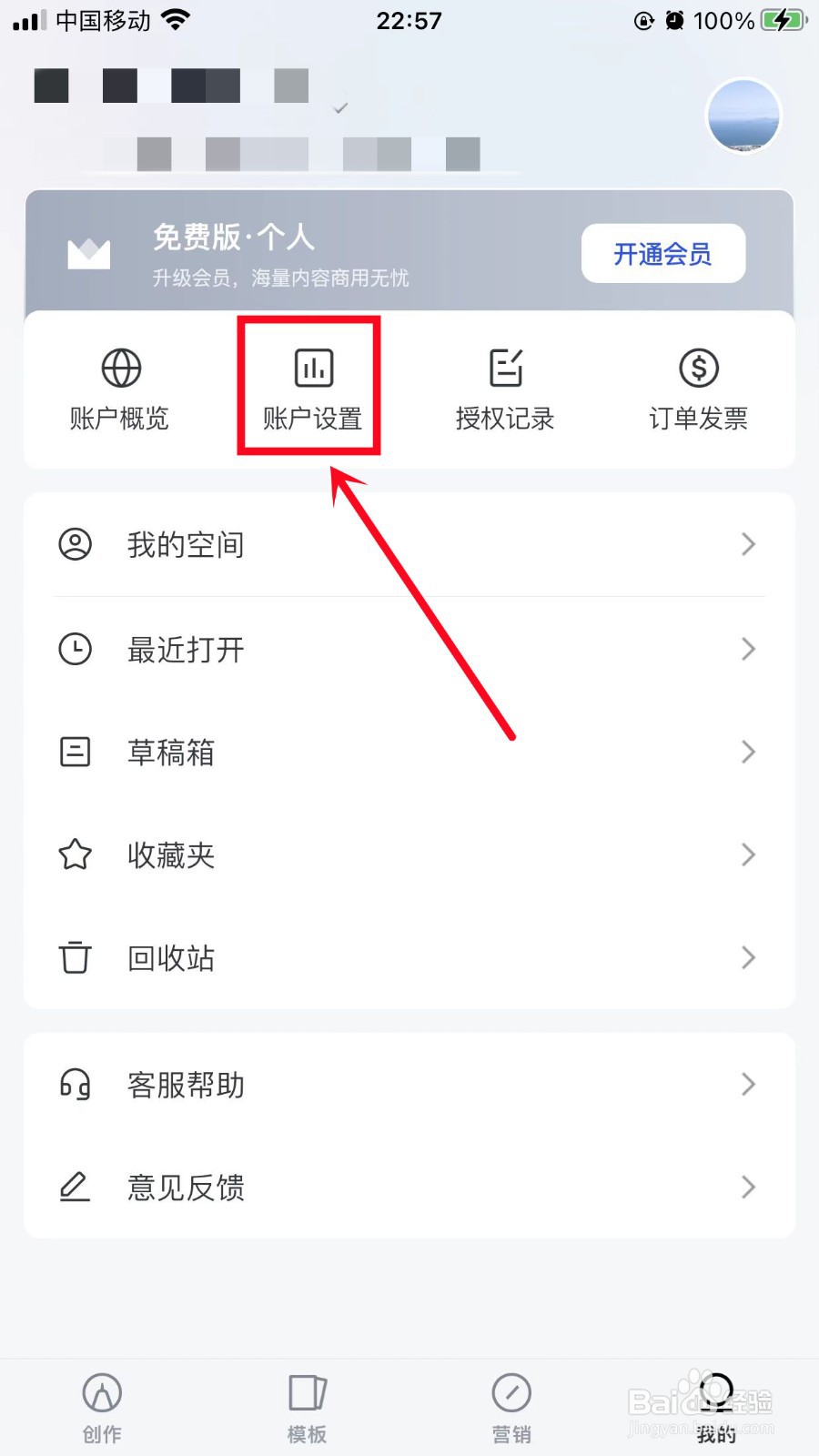Viewport: 819px width, 1456px height.
Task: Open the 账户概览 globe icon
Action: pyautogui.click(x=118, y=369)
